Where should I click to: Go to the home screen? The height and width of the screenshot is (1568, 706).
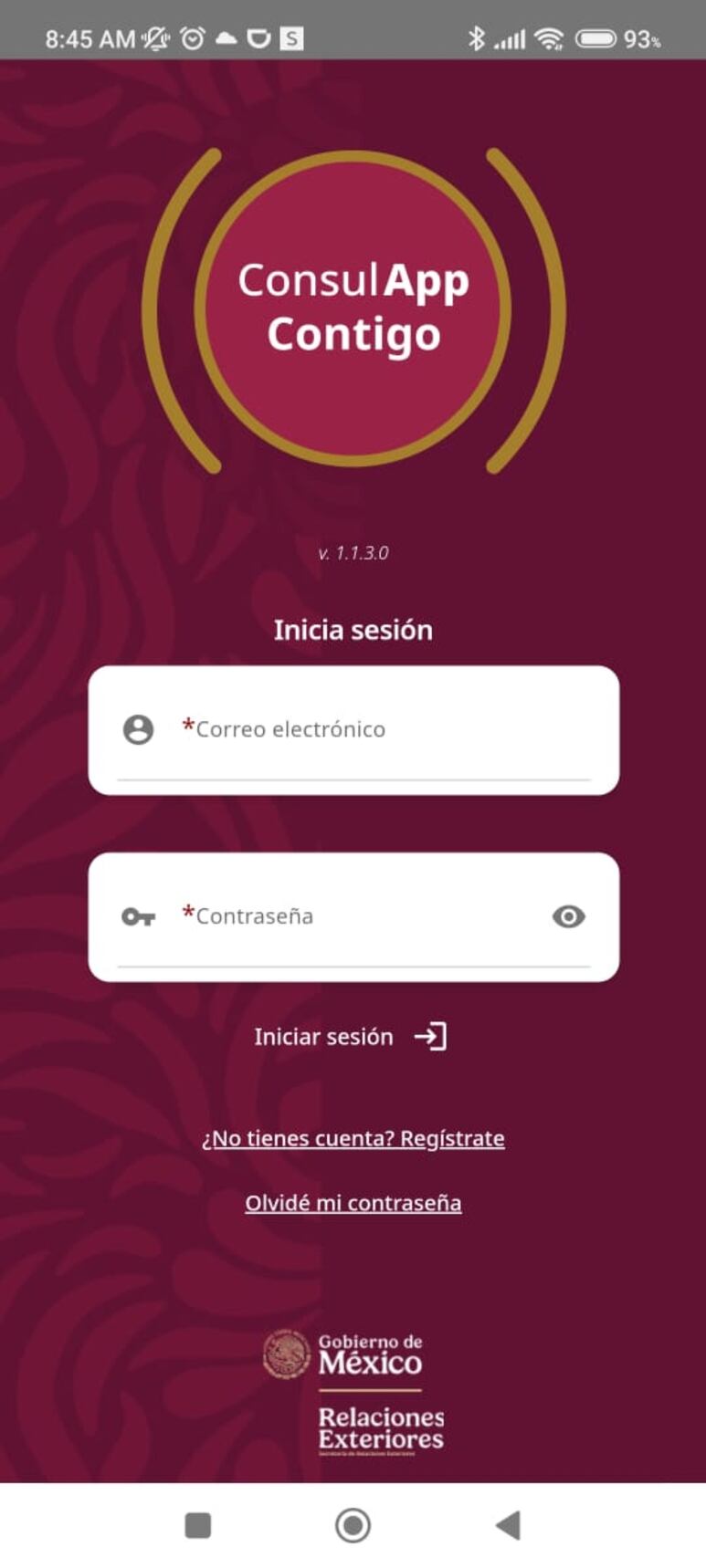click(353, 1525)
